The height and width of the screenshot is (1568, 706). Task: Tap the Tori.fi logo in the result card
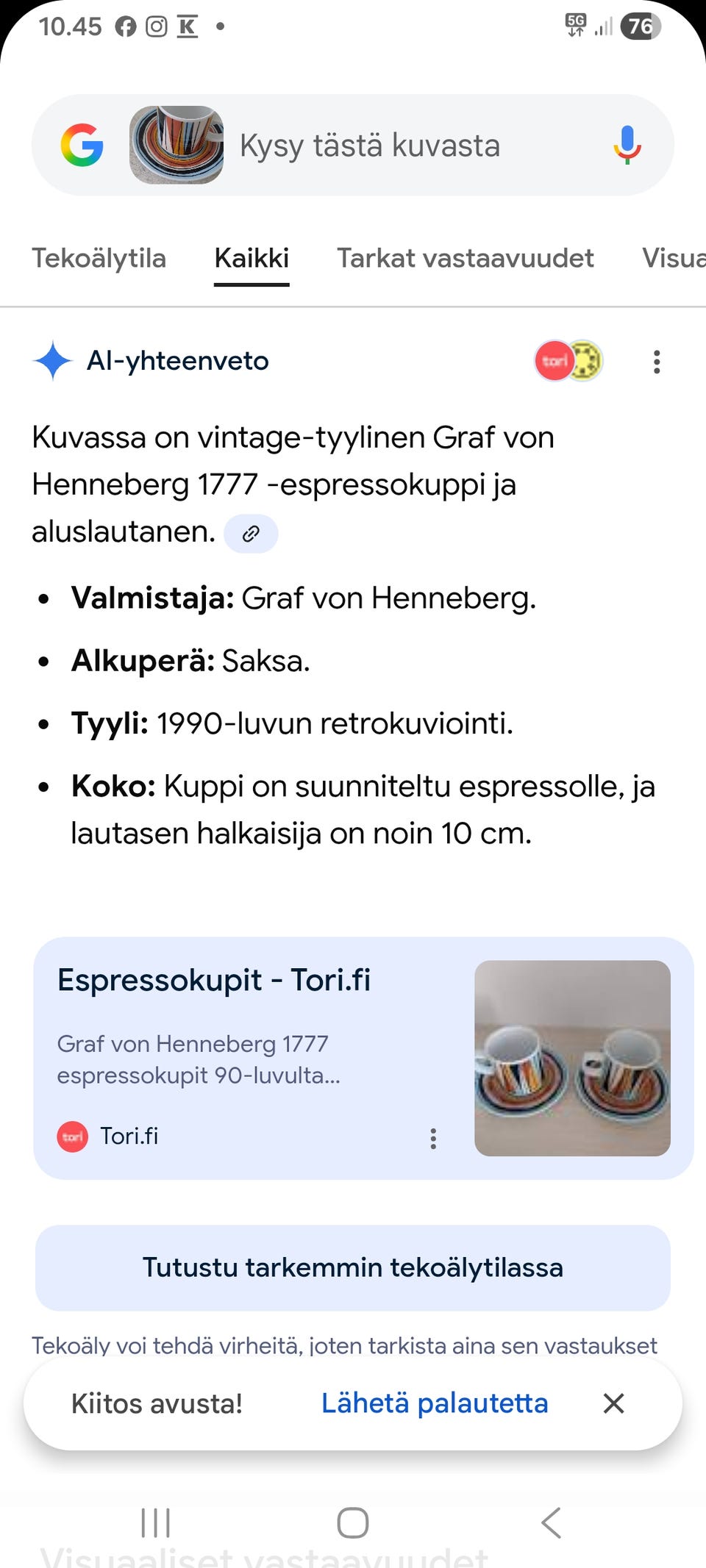click(73, 1136)
